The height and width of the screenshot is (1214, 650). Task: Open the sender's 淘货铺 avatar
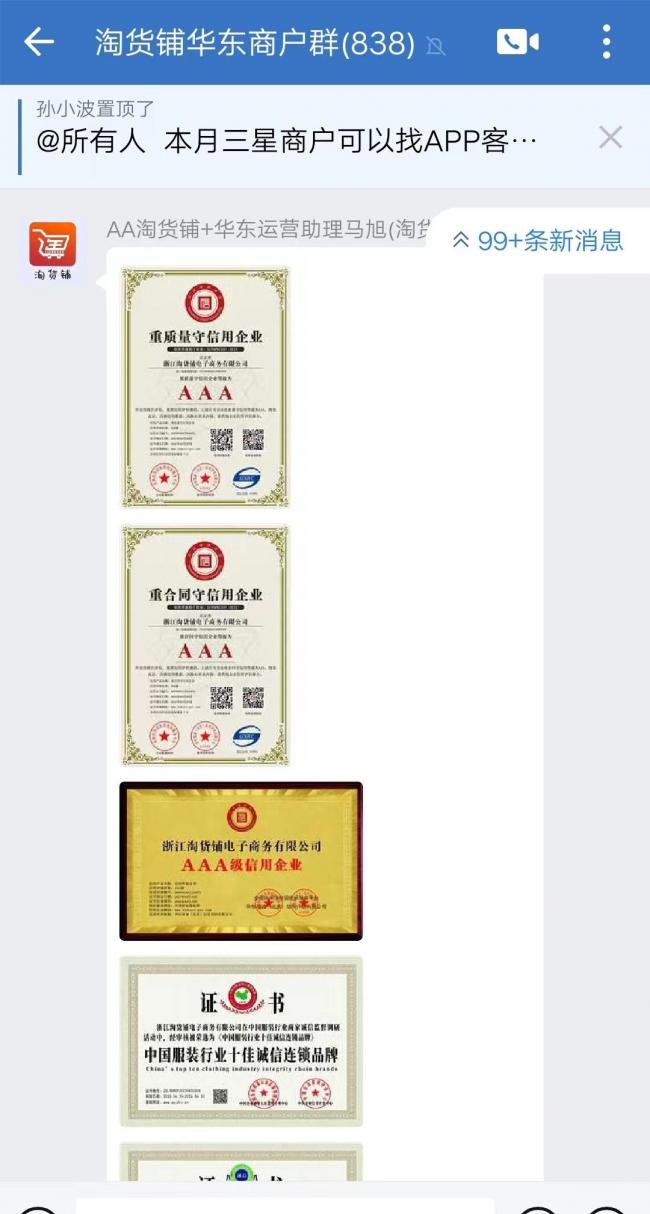(53, 253)
